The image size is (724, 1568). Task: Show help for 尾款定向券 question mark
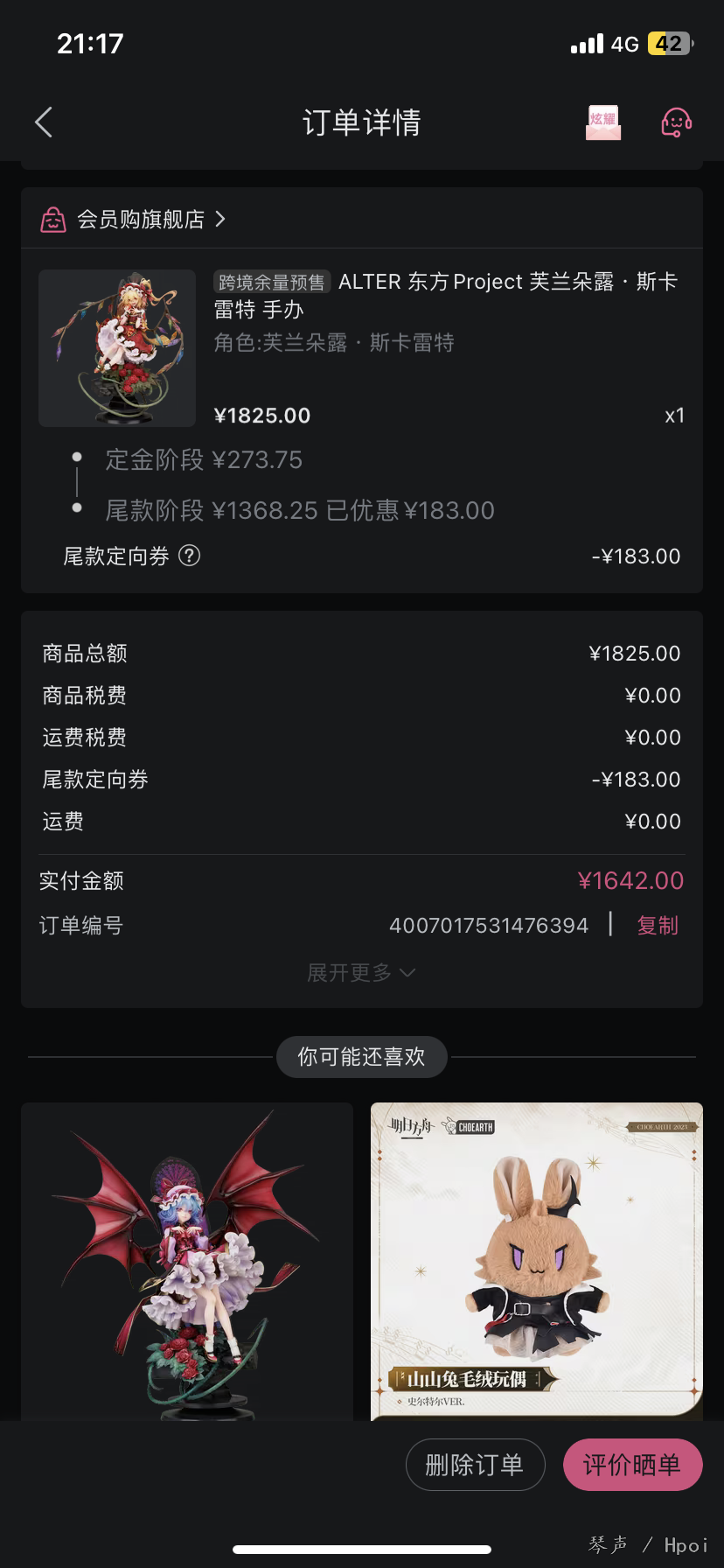[190, 556]
